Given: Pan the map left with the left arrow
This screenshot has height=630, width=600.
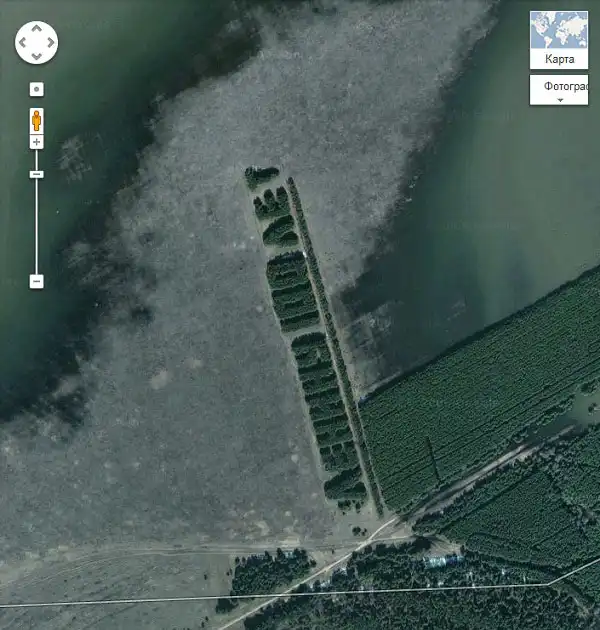Looking at the screenshot, I should tap(24, 42).
